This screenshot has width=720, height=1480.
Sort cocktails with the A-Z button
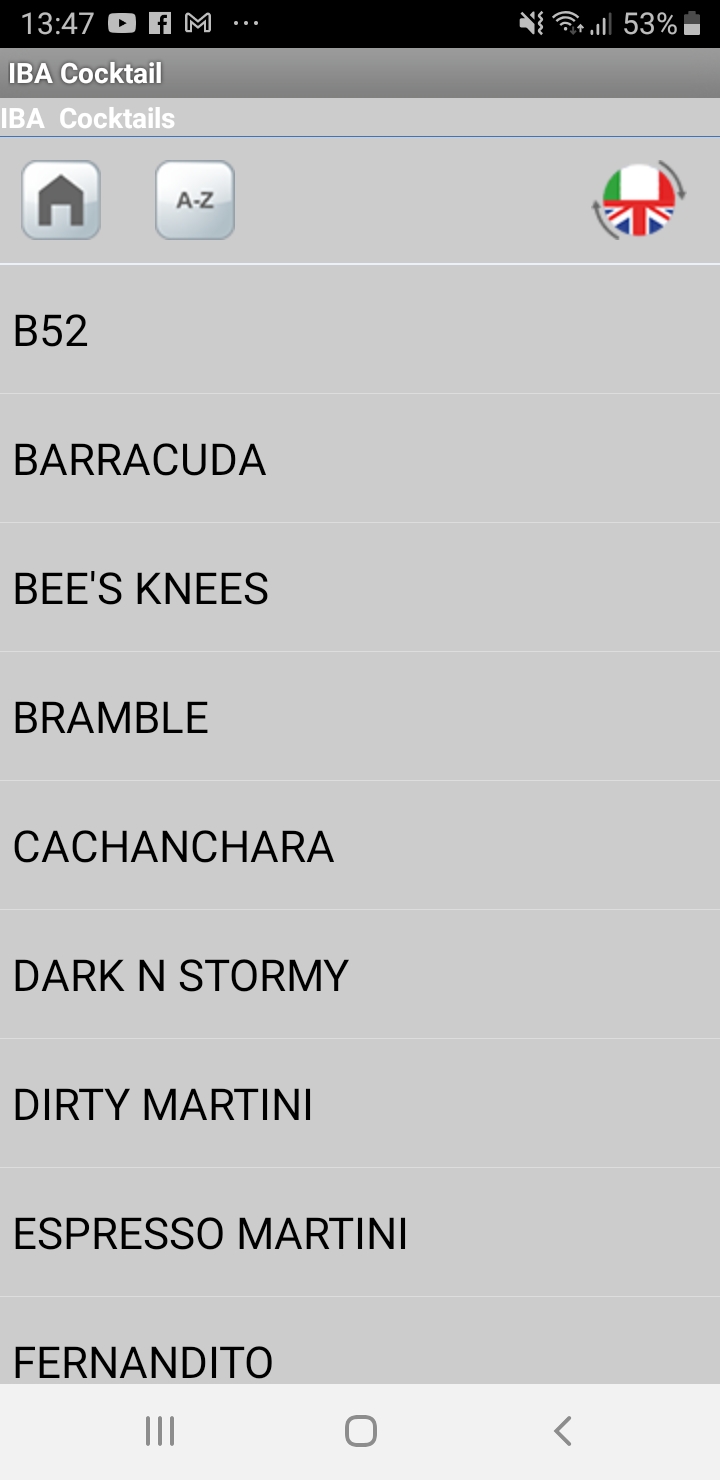pos(195,200)
